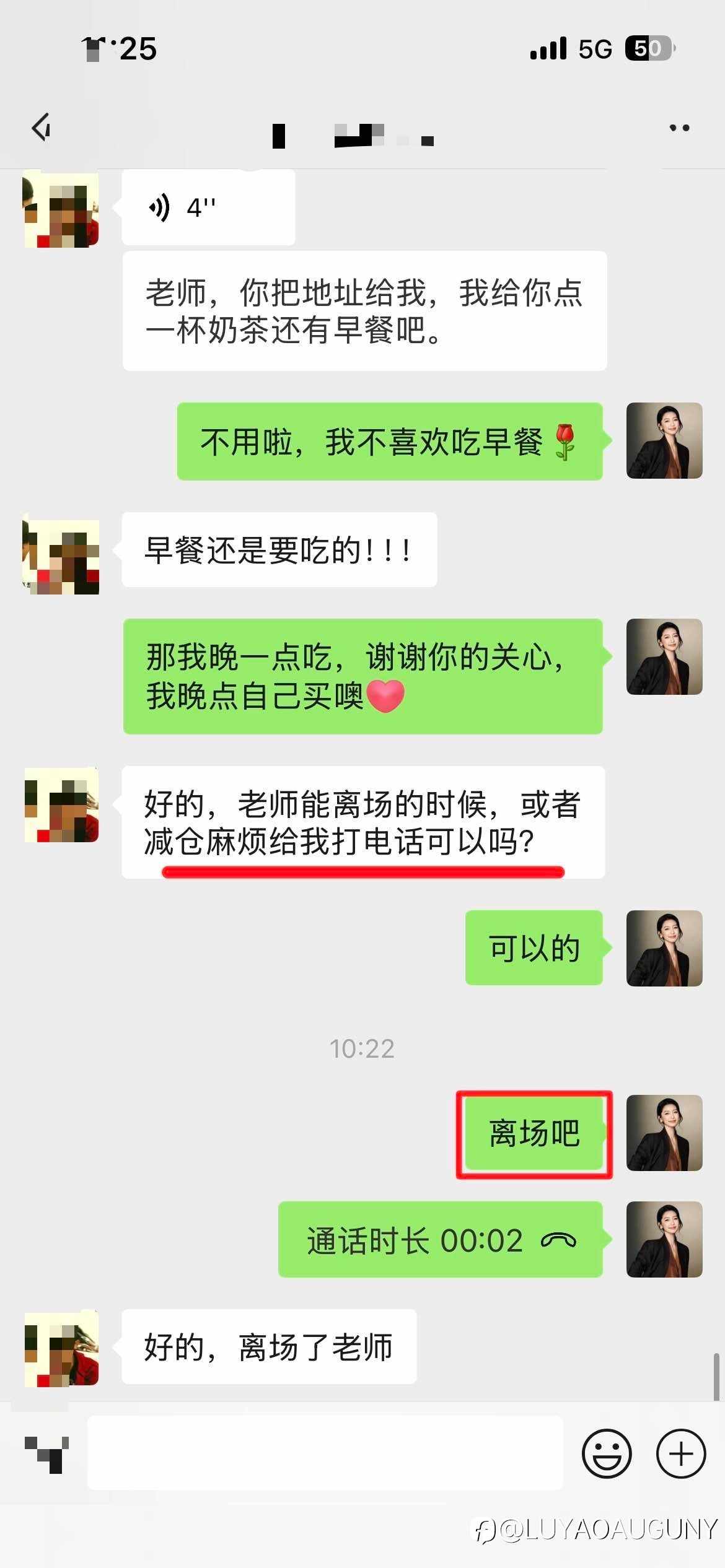Tap the '早餐还是要吃的！！！' message bubble
Screen dimensions: 725x1568
point(279,548)
